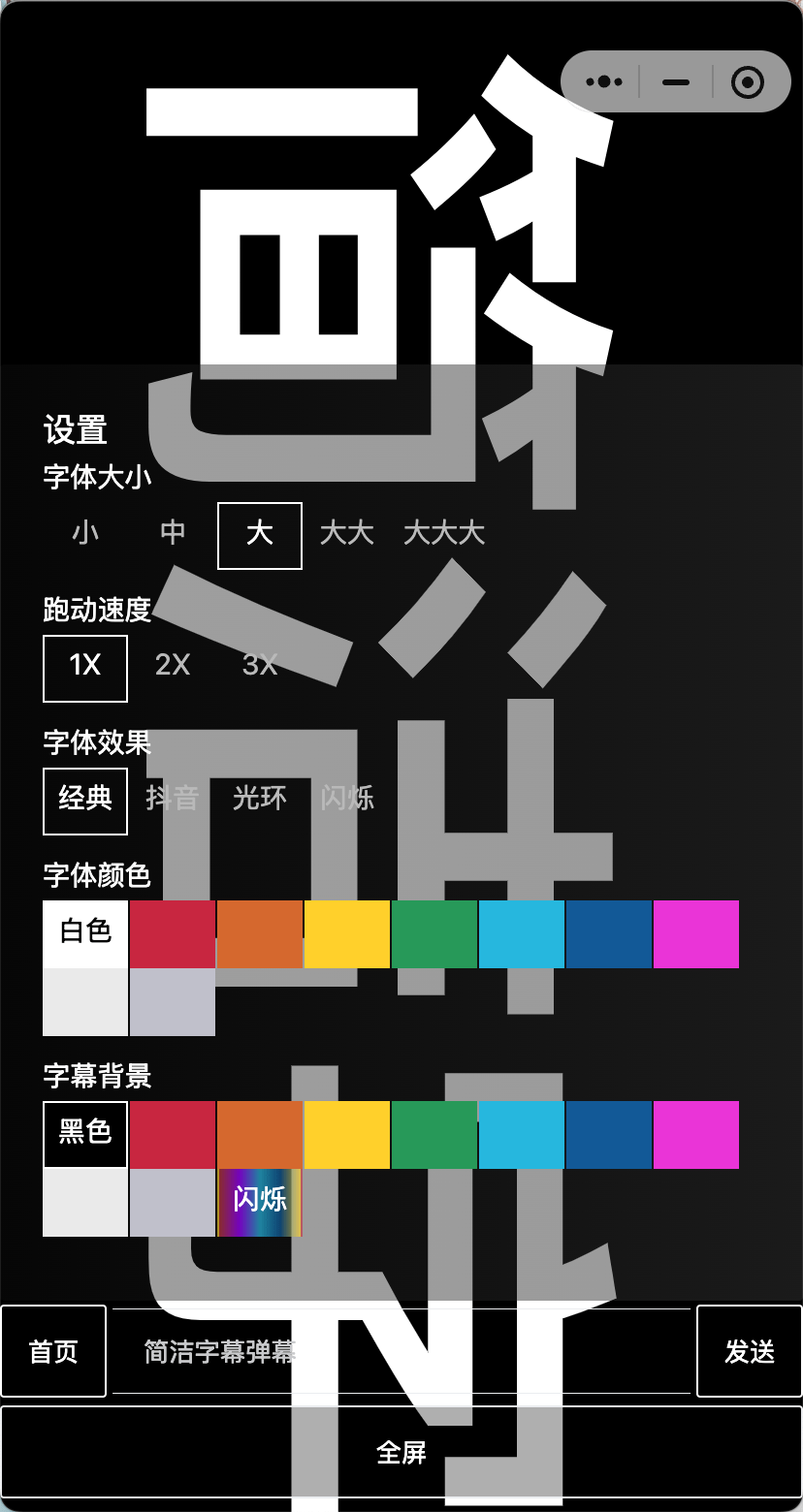The height and width of the screenshot is (1512, 803).
Task: Select font size 中
Action: [173, 534]
